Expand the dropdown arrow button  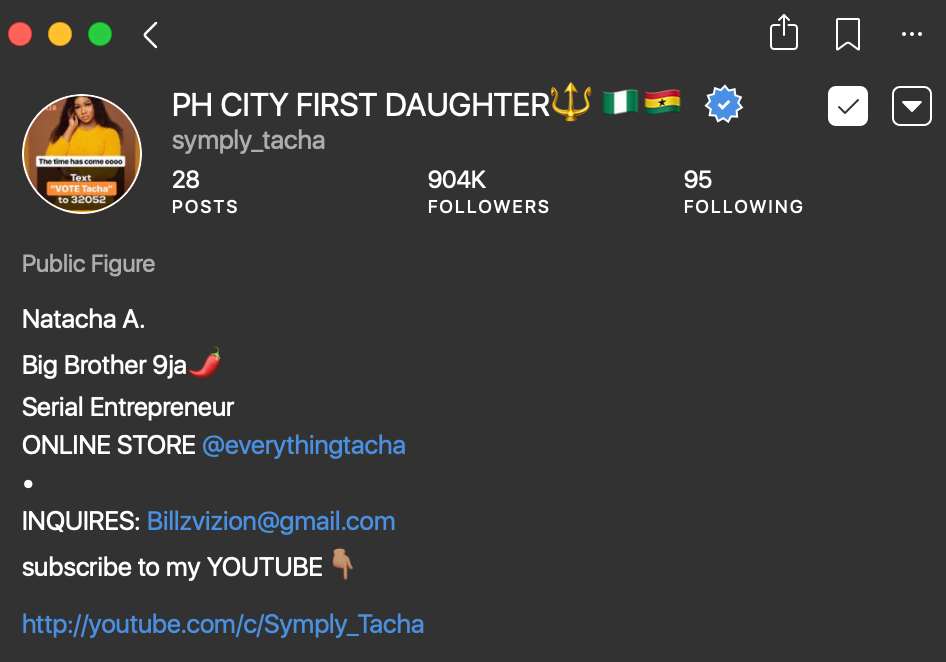pos(912,106)
